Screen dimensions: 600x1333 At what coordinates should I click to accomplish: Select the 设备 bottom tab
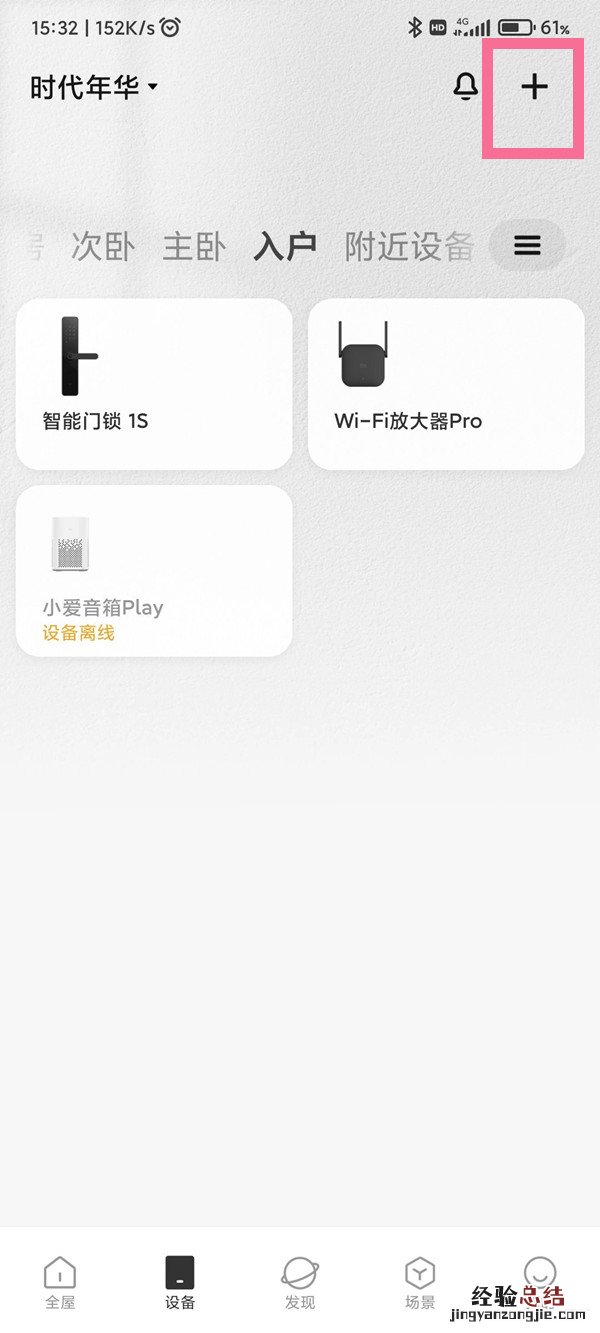180,1282
